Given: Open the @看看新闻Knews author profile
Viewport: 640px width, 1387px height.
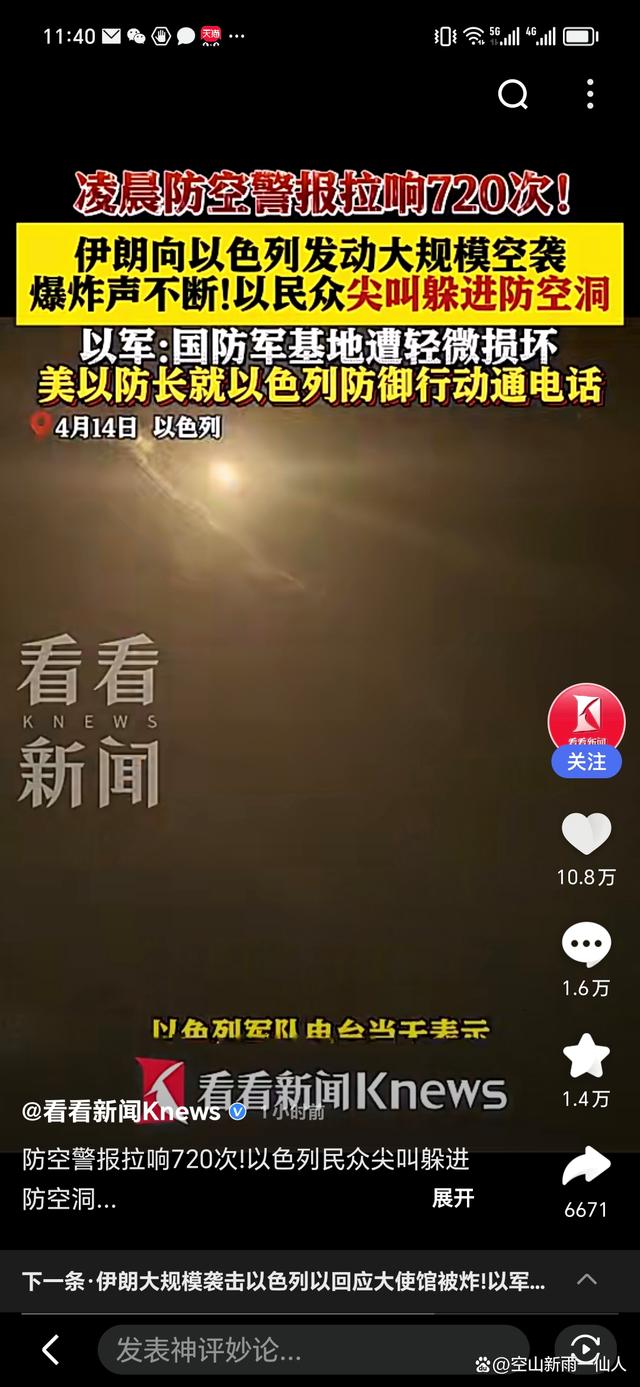Looking at the screenshot, I should (121, 1112).
